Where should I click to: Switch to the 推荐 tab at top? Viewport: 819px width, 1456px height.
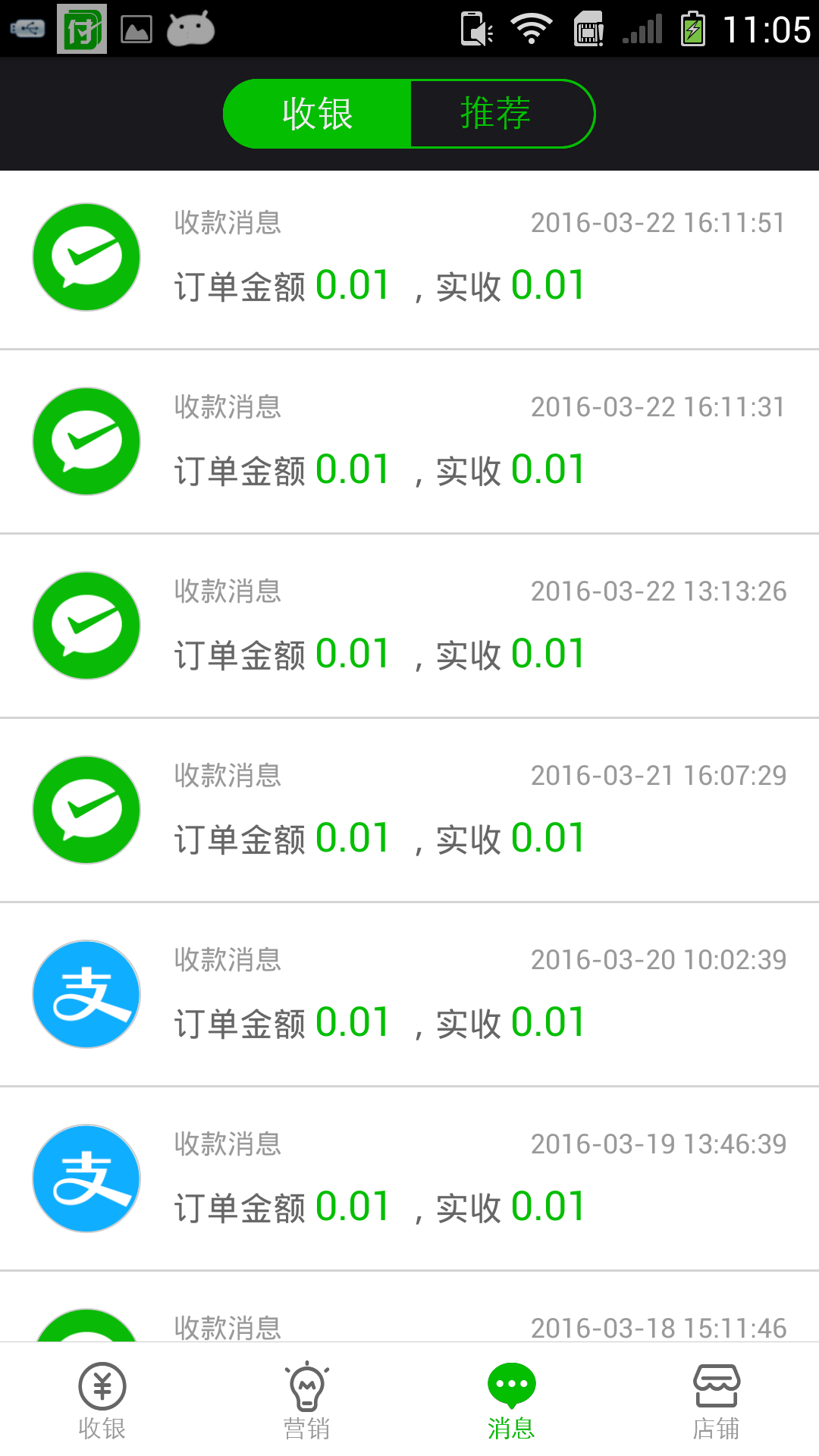pos(503,114)
